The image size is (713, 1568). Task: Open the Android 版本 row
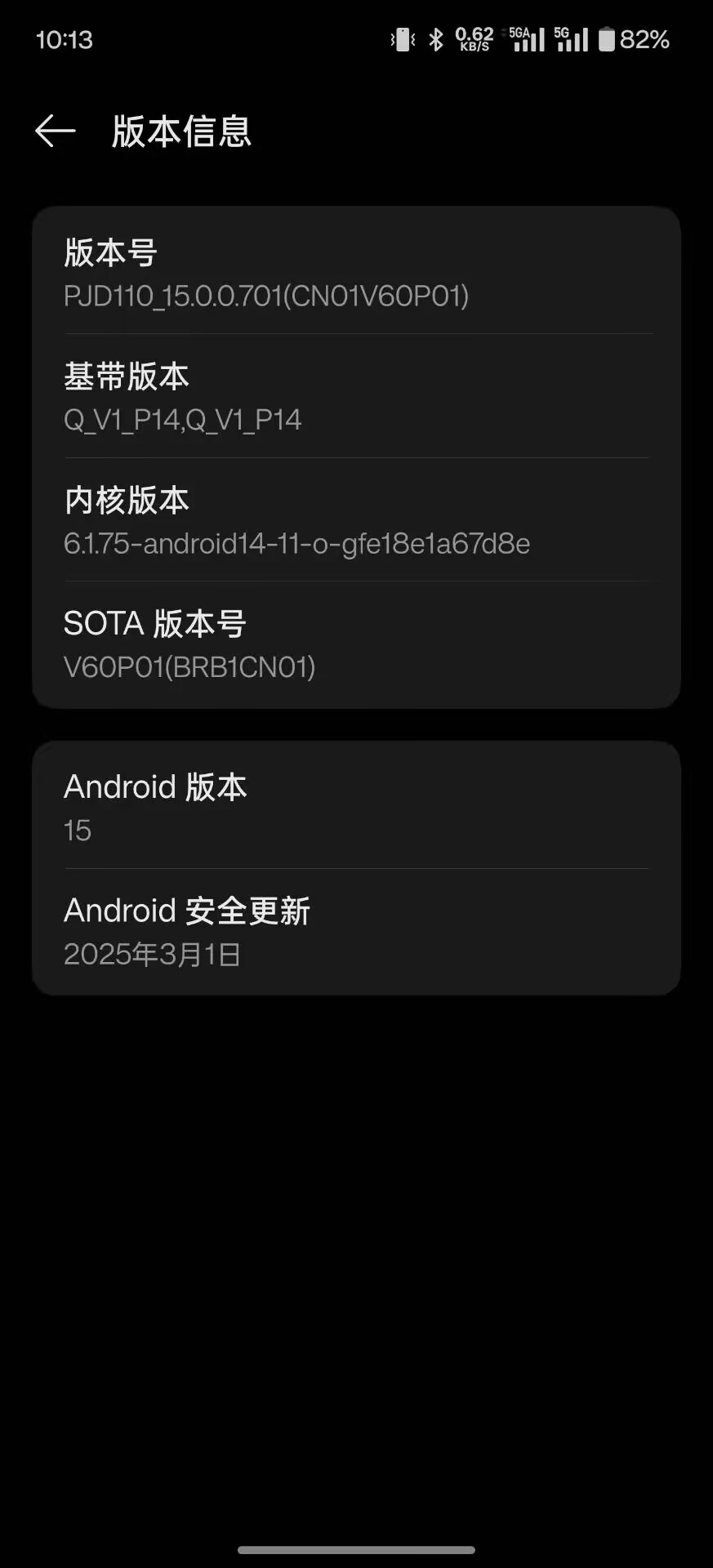pyautogui.click(x=356, y=807)
